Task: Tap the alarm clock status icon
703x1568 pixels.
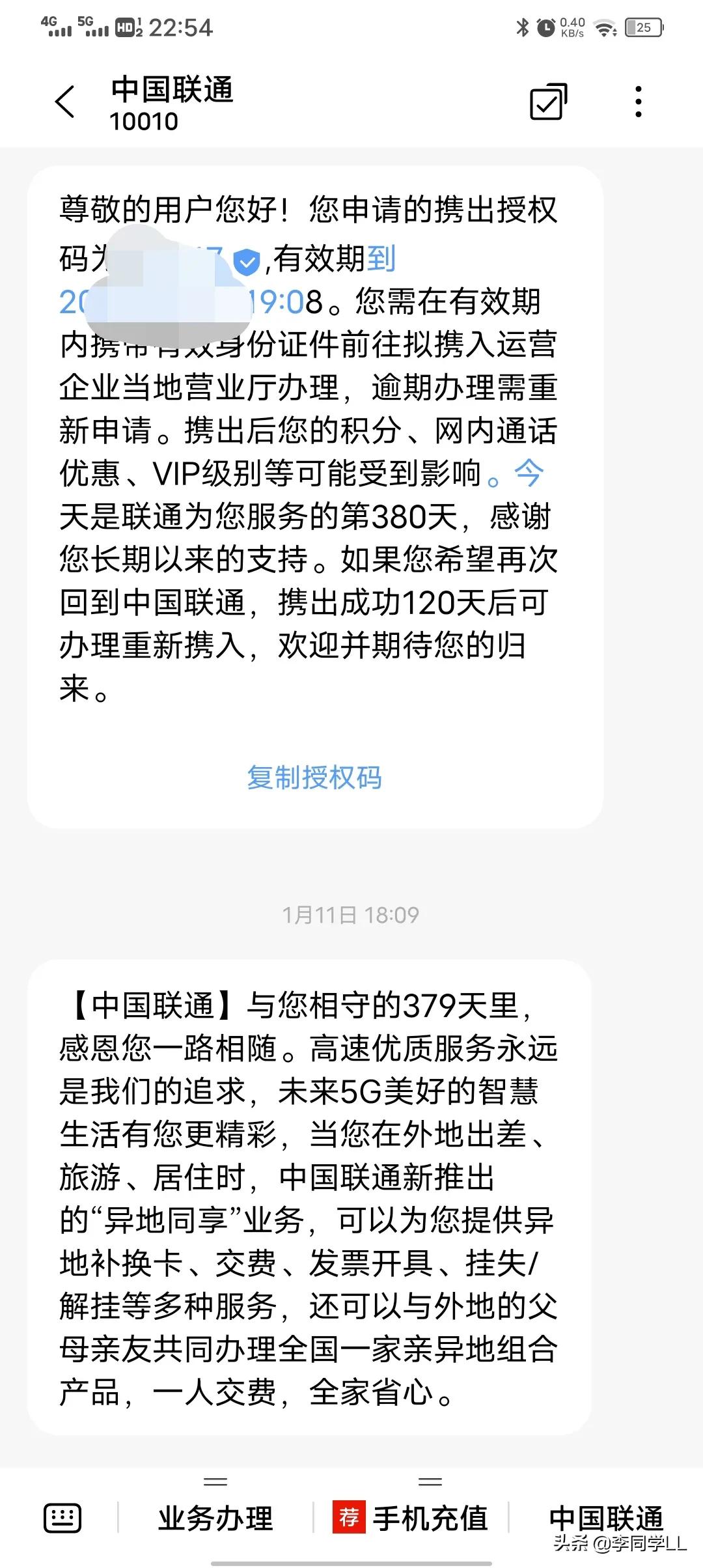Action: pos(545,27)
